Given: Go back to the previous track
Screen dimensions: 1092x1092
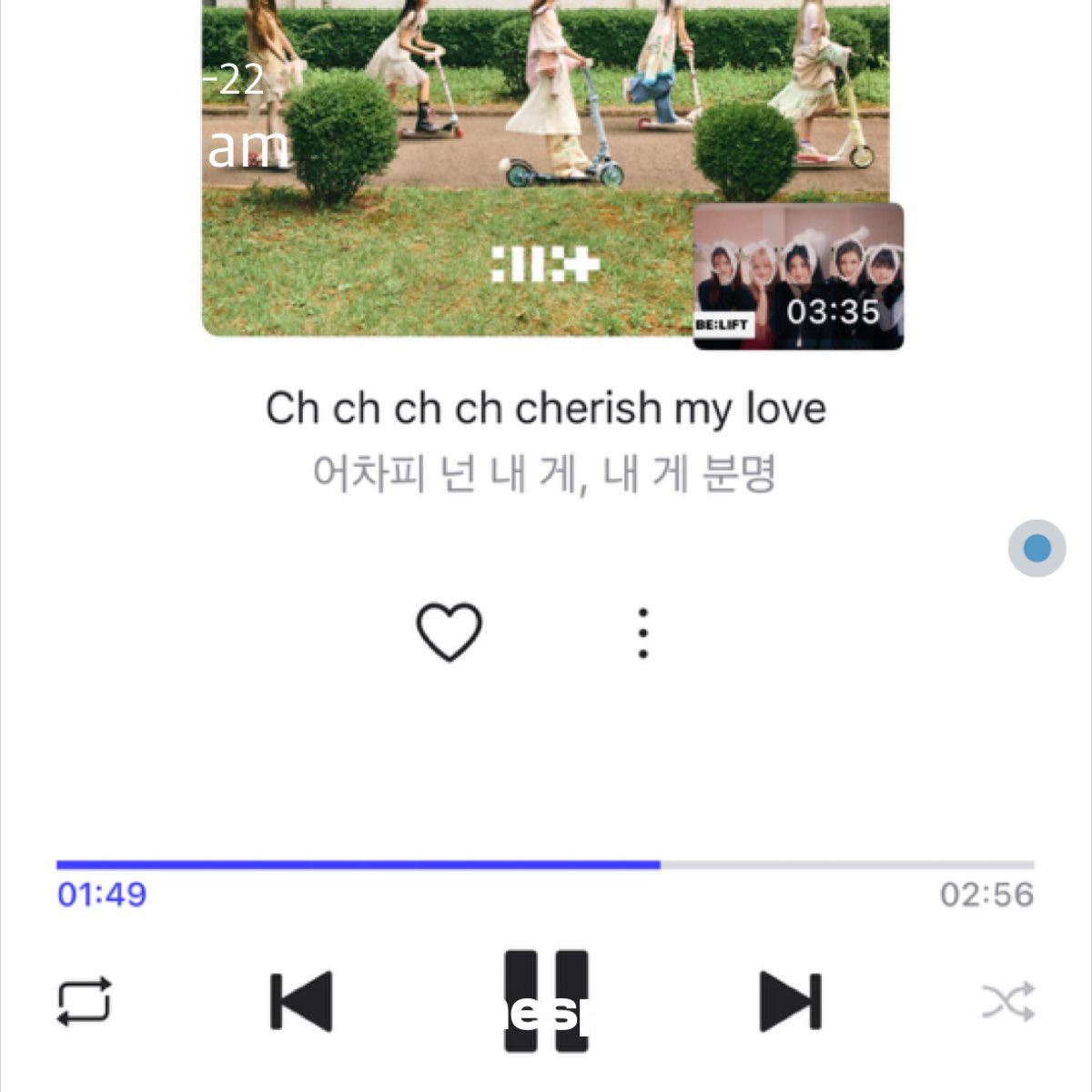Looking at the screenshot, I should pos(301,1002).
